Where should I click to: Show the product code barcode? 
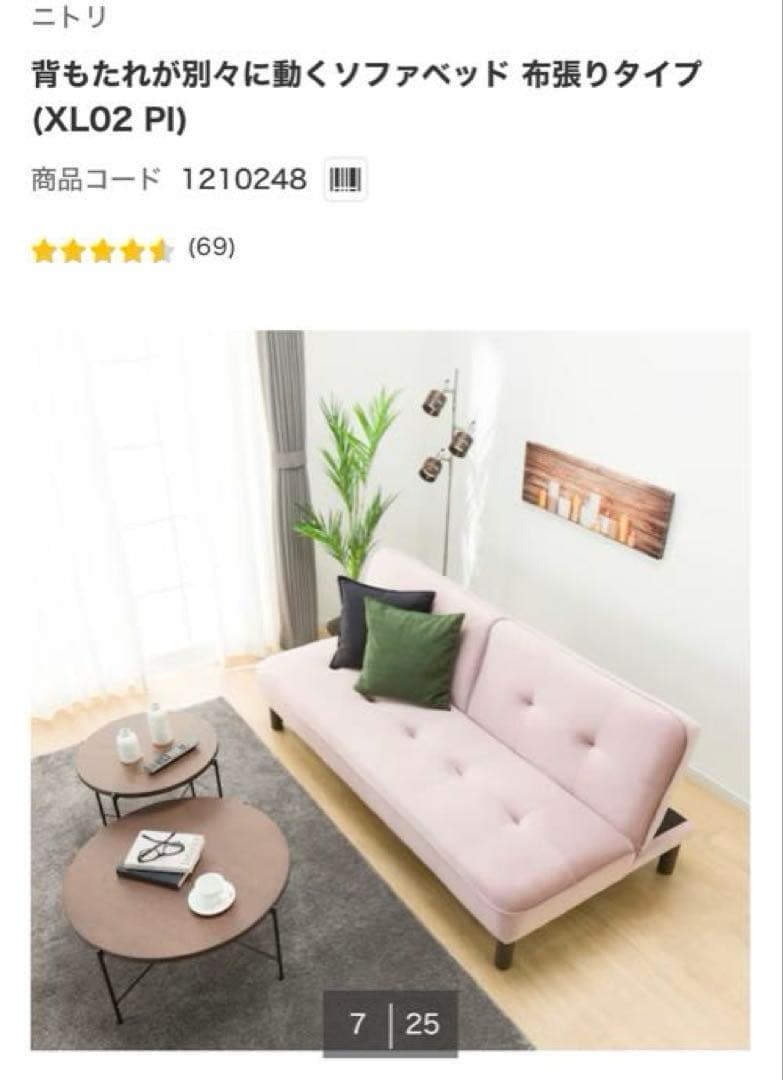click(x=346, y=181)
